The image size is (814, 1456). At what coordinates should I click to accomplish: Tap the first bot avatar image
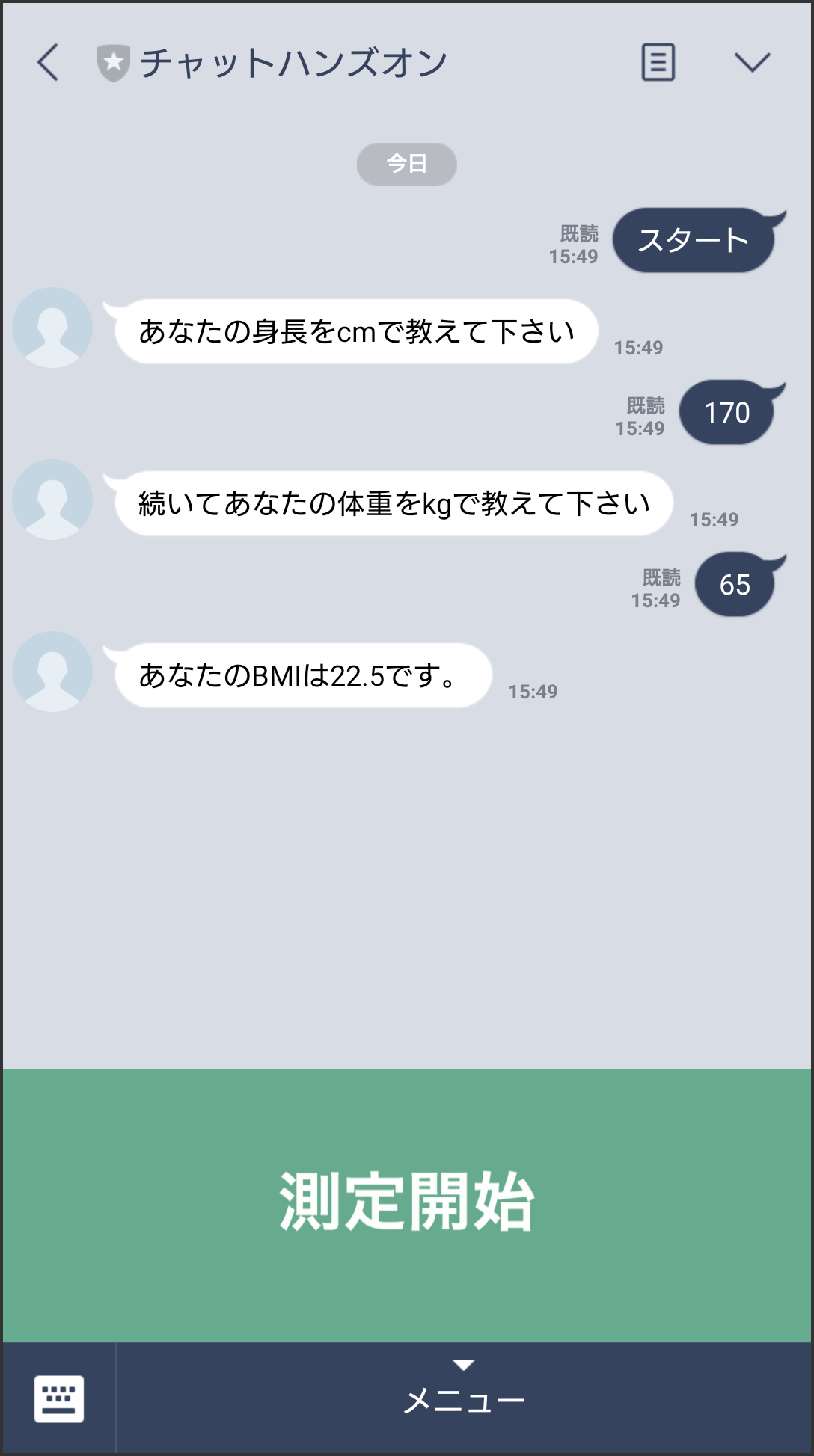pos(51,329)
